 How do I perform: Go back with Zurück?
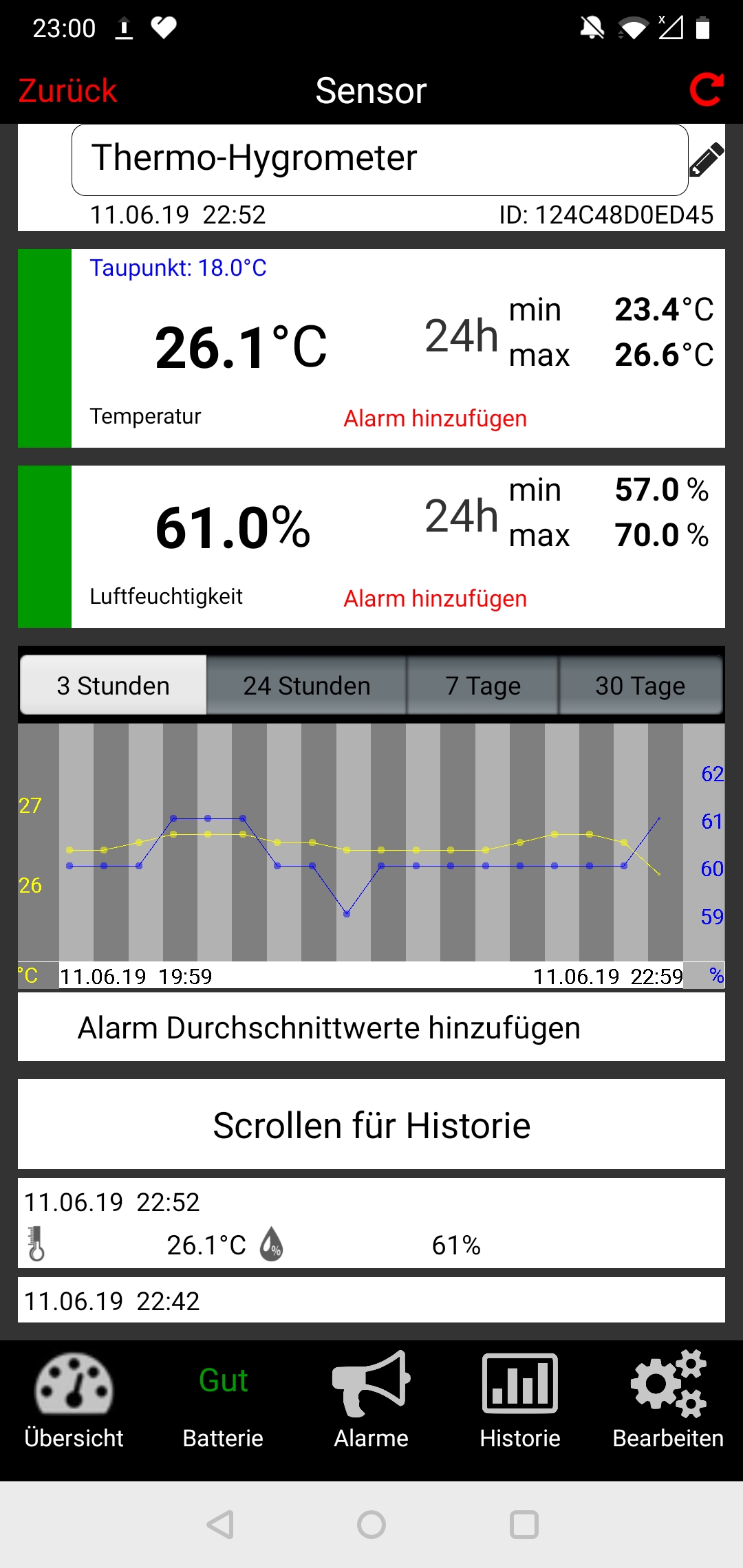click(67, 91)
